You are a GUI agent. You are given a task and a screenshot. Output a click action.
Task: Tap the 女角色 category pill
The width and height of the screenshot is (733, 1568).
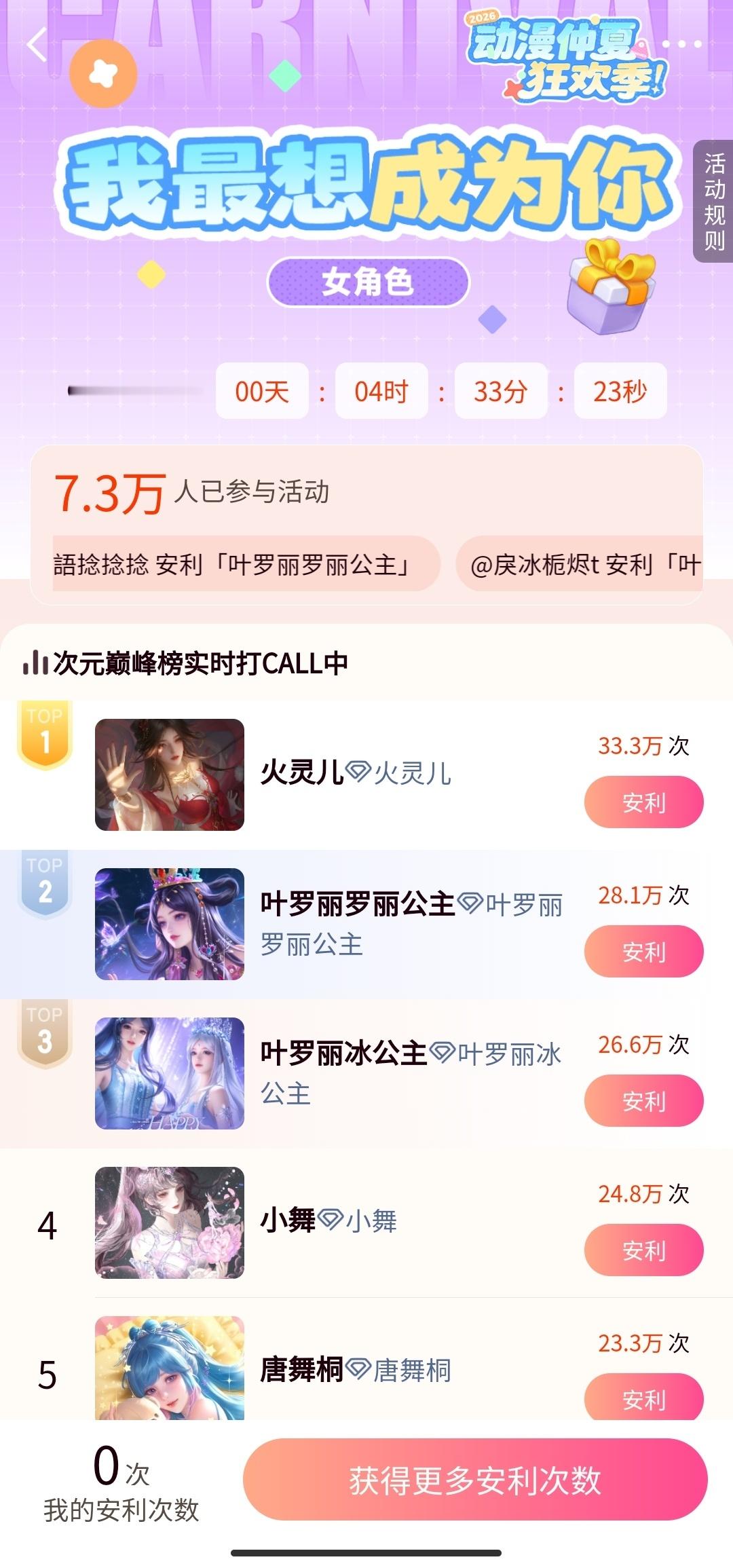(368, 282)
